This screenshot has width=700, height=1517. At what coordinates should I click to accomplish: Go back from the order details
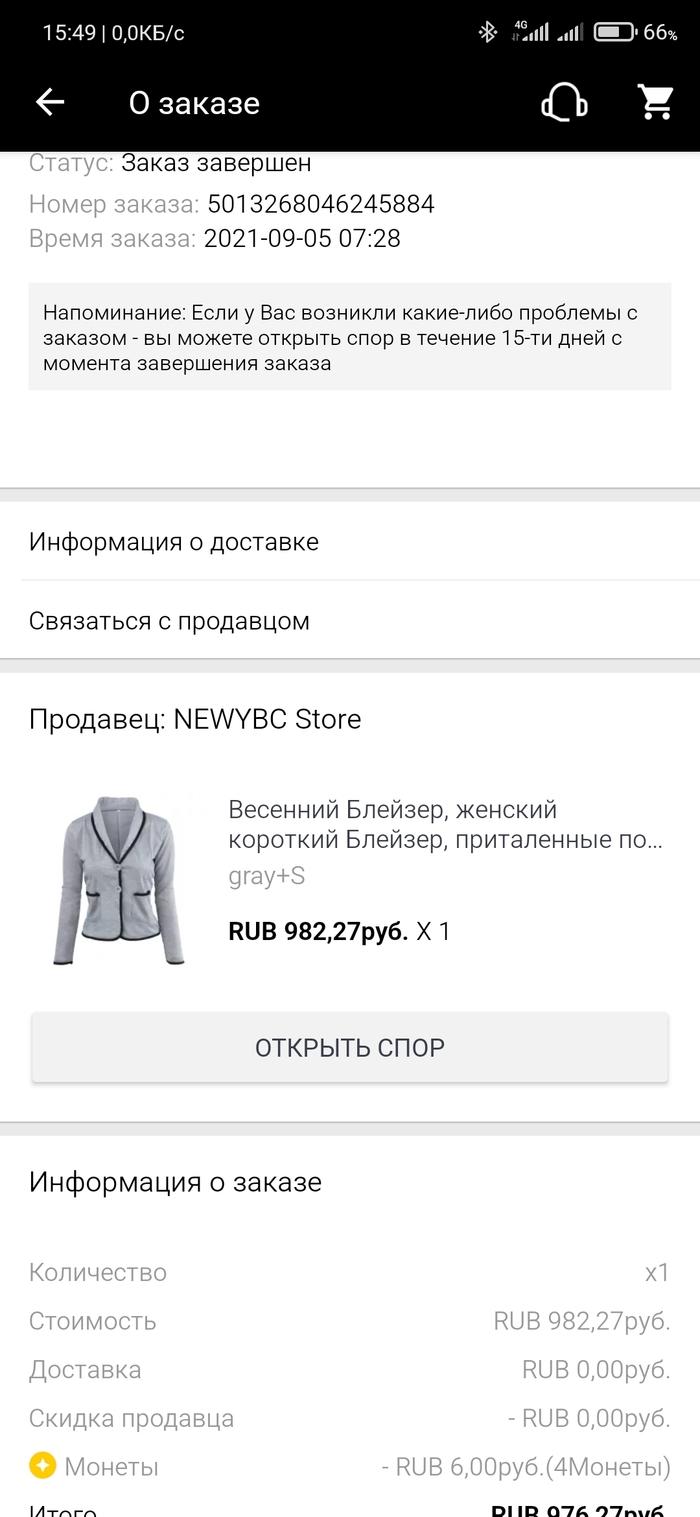50,102
